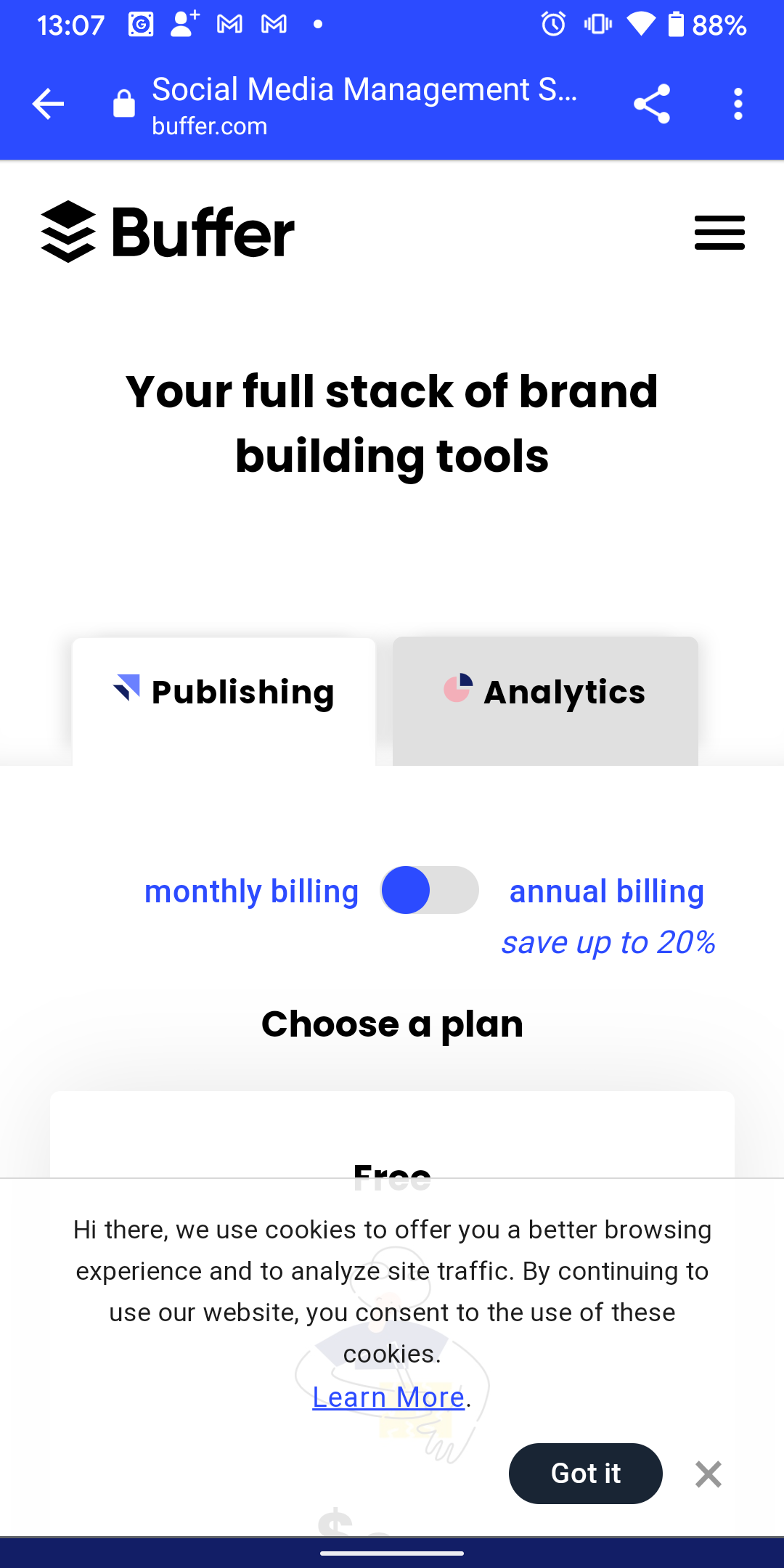The height and width of the screenshot is (1568, 784).
Task: Share this Buffer page
Action: click(x=652, y=105)
